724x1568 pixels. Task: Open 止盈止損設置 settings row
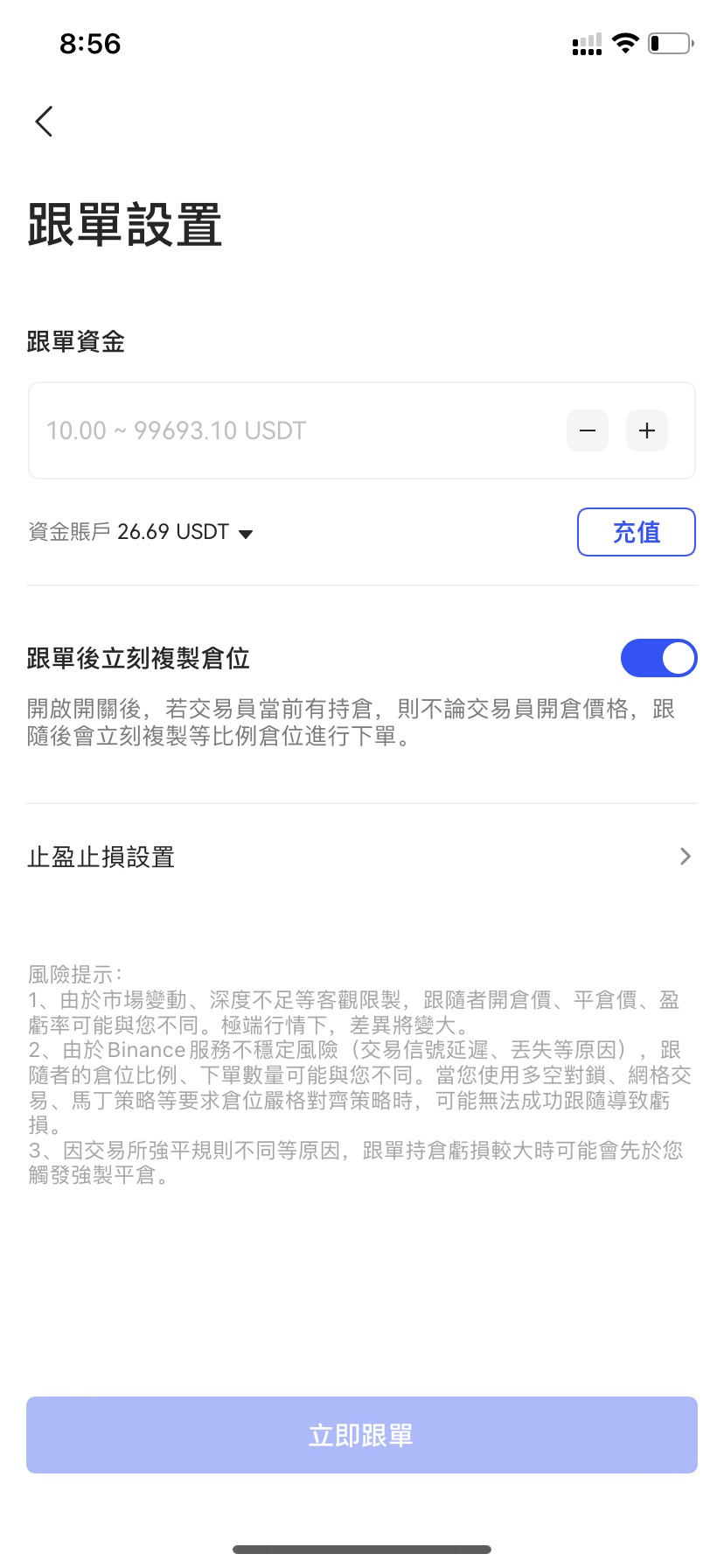point(361,857)
